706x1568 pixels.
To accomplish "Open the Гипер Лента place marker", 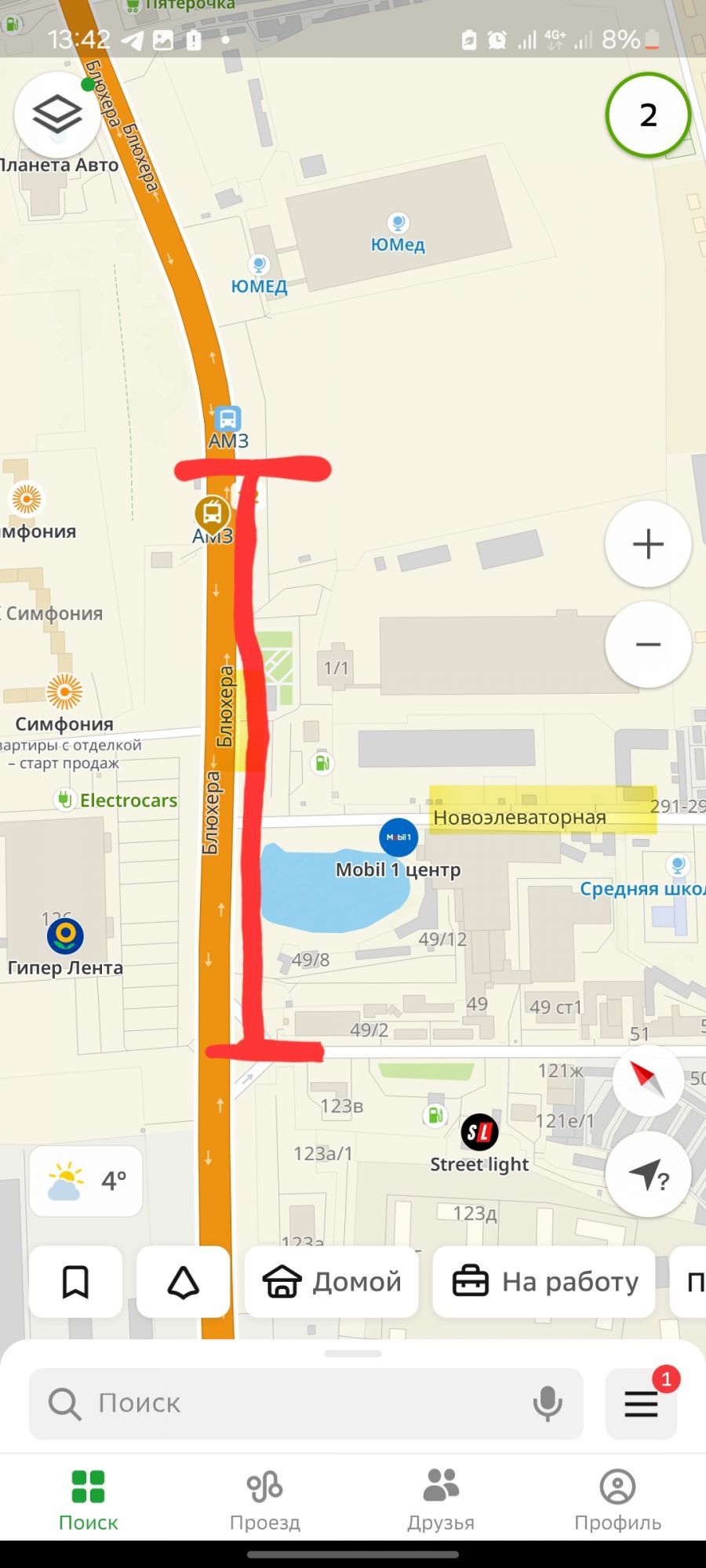I will tap(65, 936).
